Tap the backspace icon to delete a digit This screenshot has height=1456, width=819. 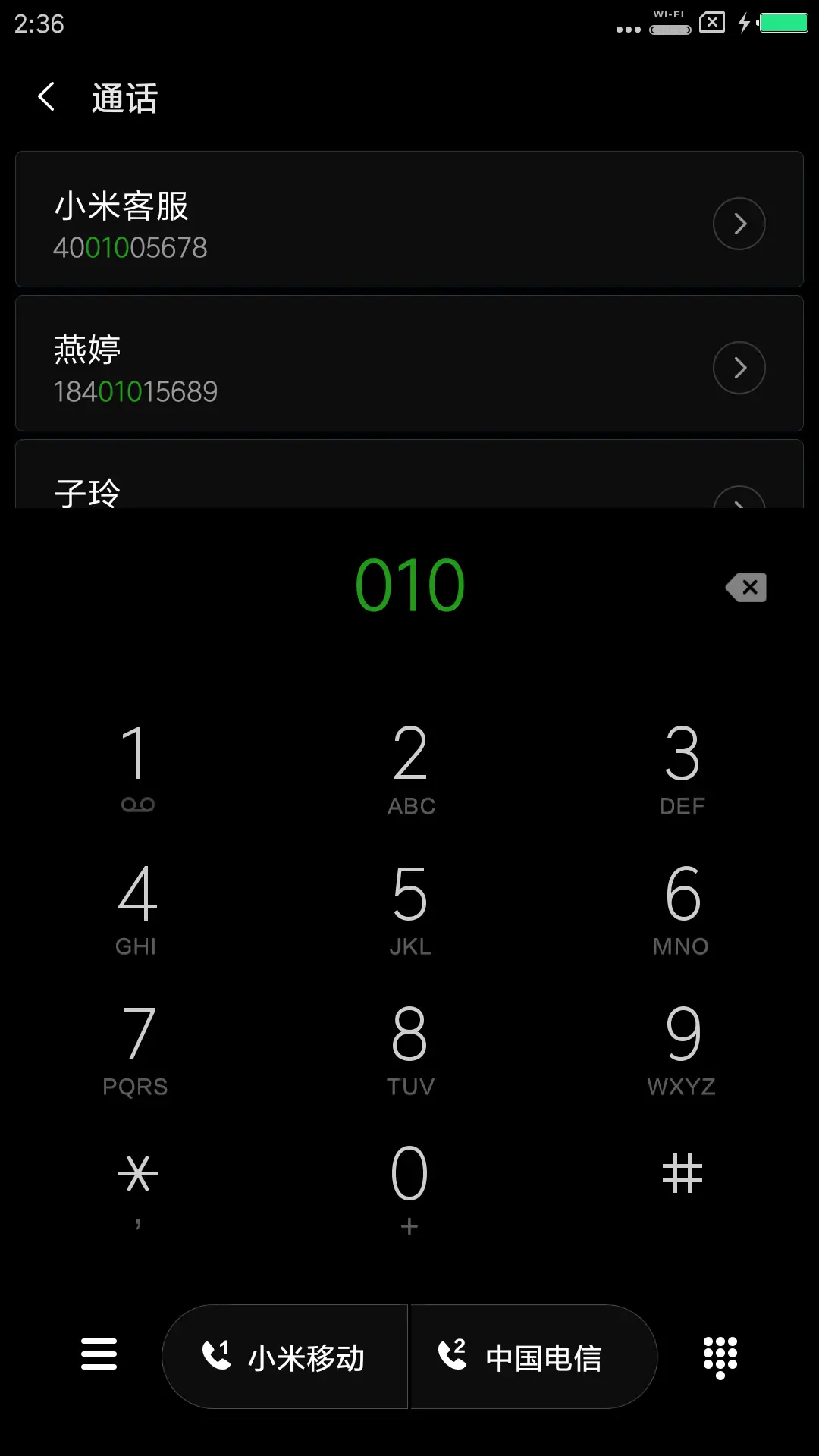745,588
